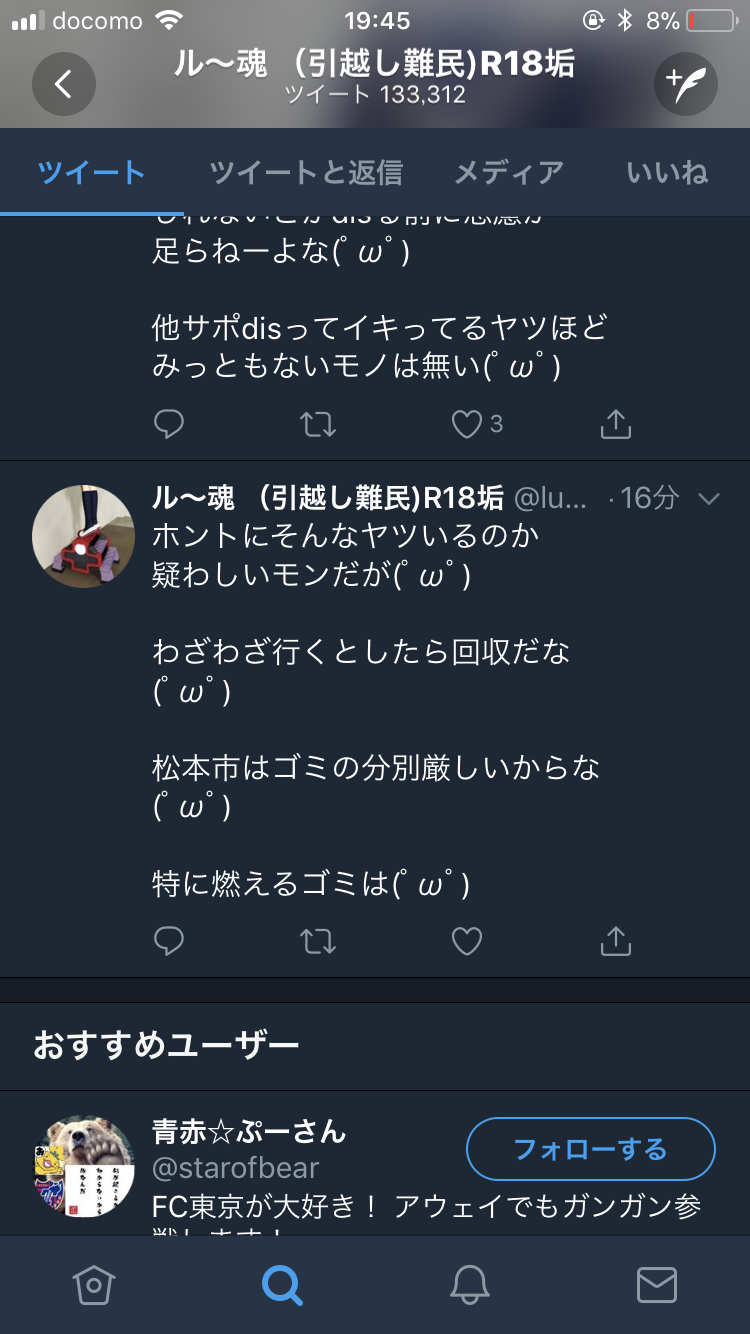Retweet the 他サポdis tweet
Viewport: 750px width, 1334px height.
[x=318, y=425]
